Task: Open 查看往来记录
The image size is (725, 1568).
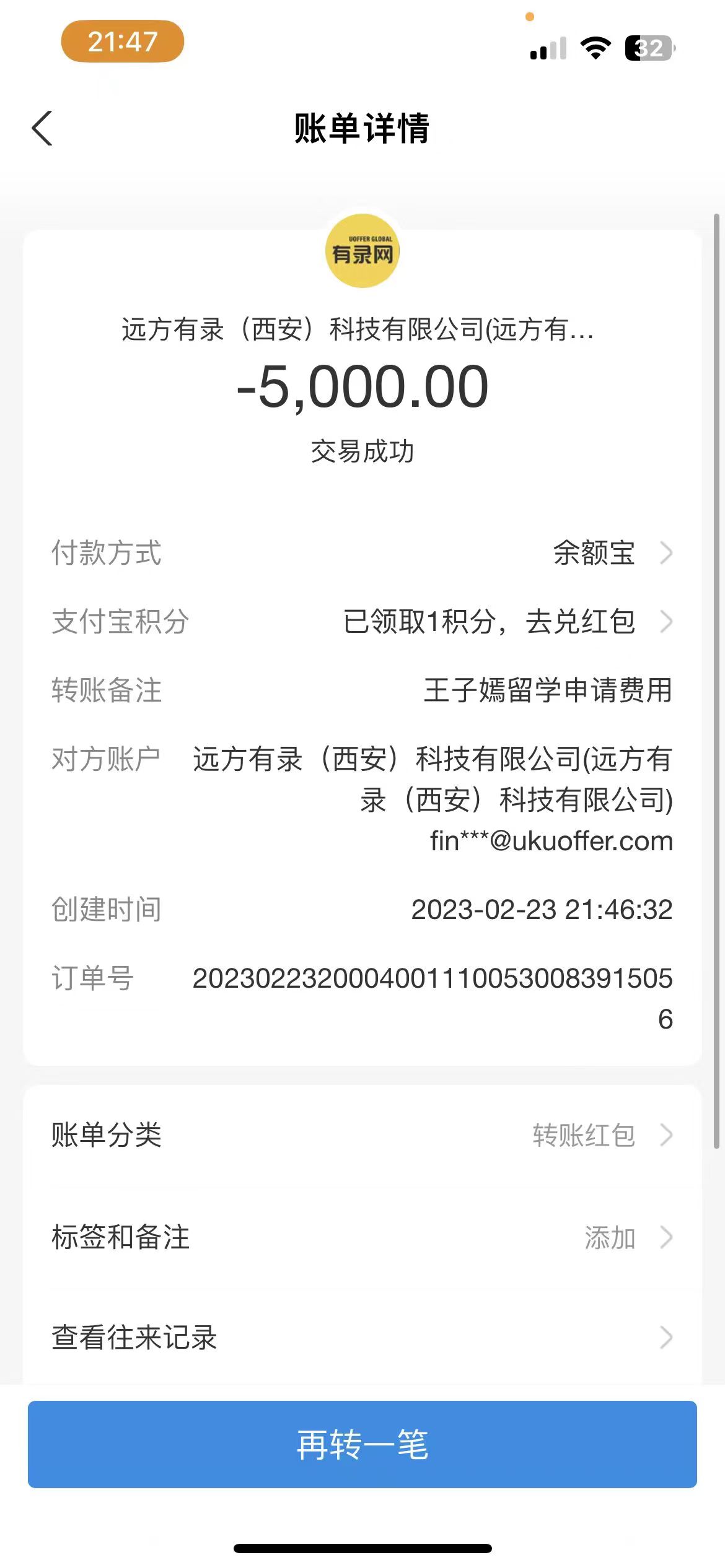Action: tap(362, 1337)
